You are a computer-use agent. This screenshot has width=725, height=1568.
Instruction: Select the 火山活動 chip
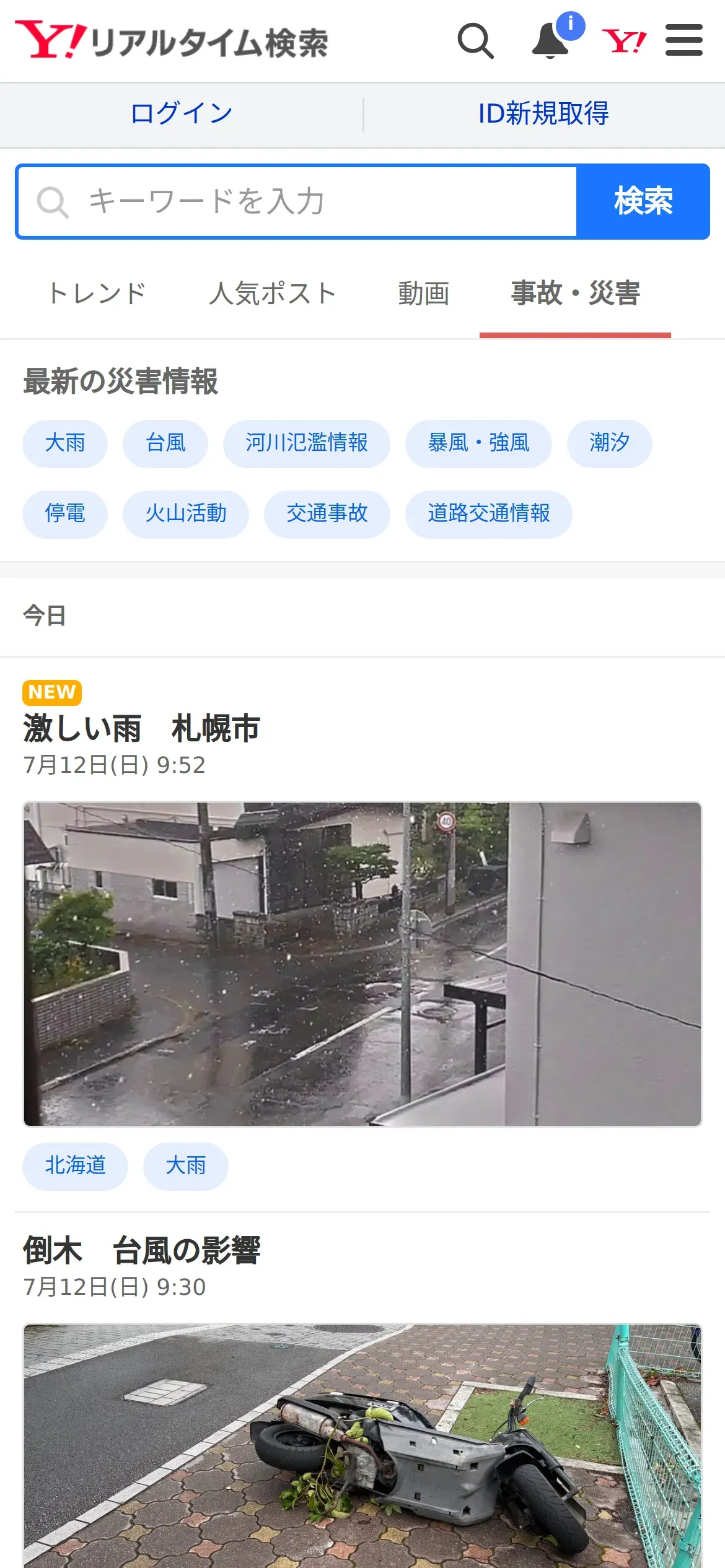click(186, 514)
